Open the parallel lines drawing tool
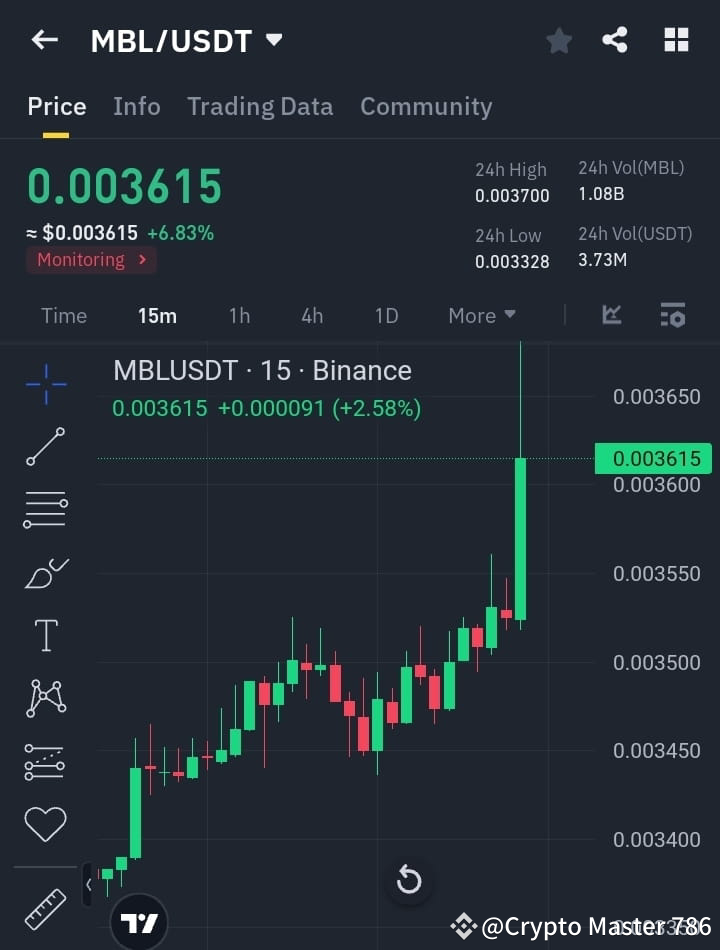The height and width of the screenshot is (950, 720). pos(45,510)
